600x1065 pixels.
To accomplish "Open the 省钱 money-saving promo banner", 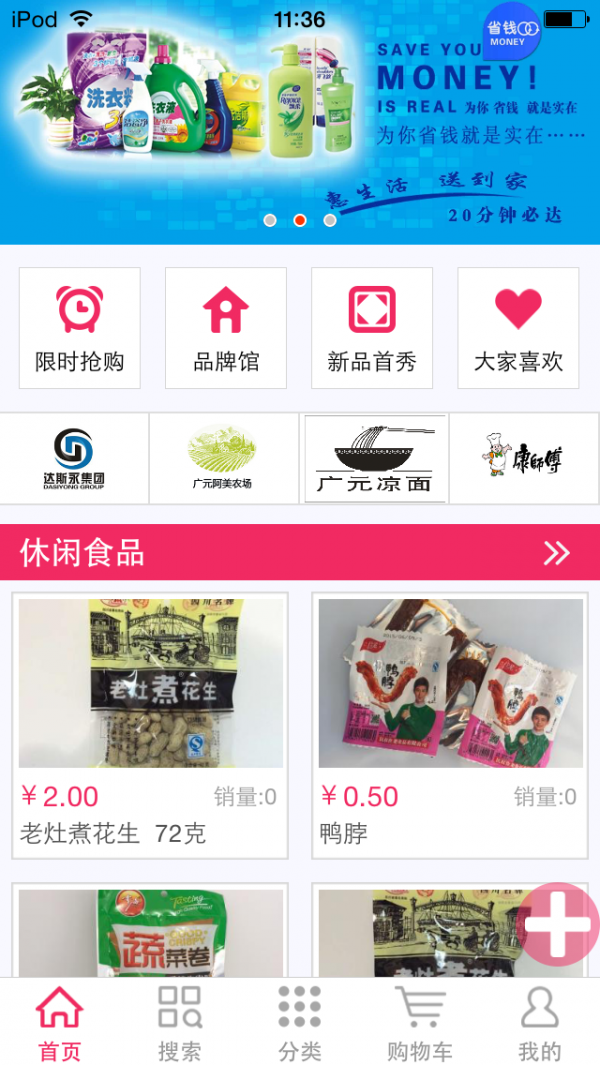I will click(300, 120).
